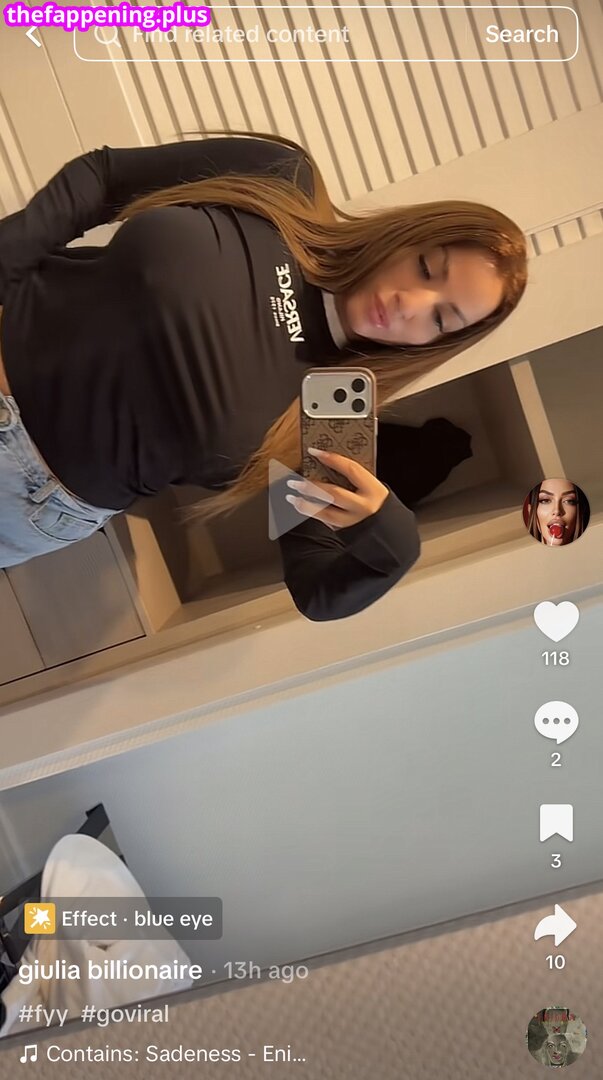
Task: Bookmark this video
Action: pyautogui.click(x=556, y=823)
